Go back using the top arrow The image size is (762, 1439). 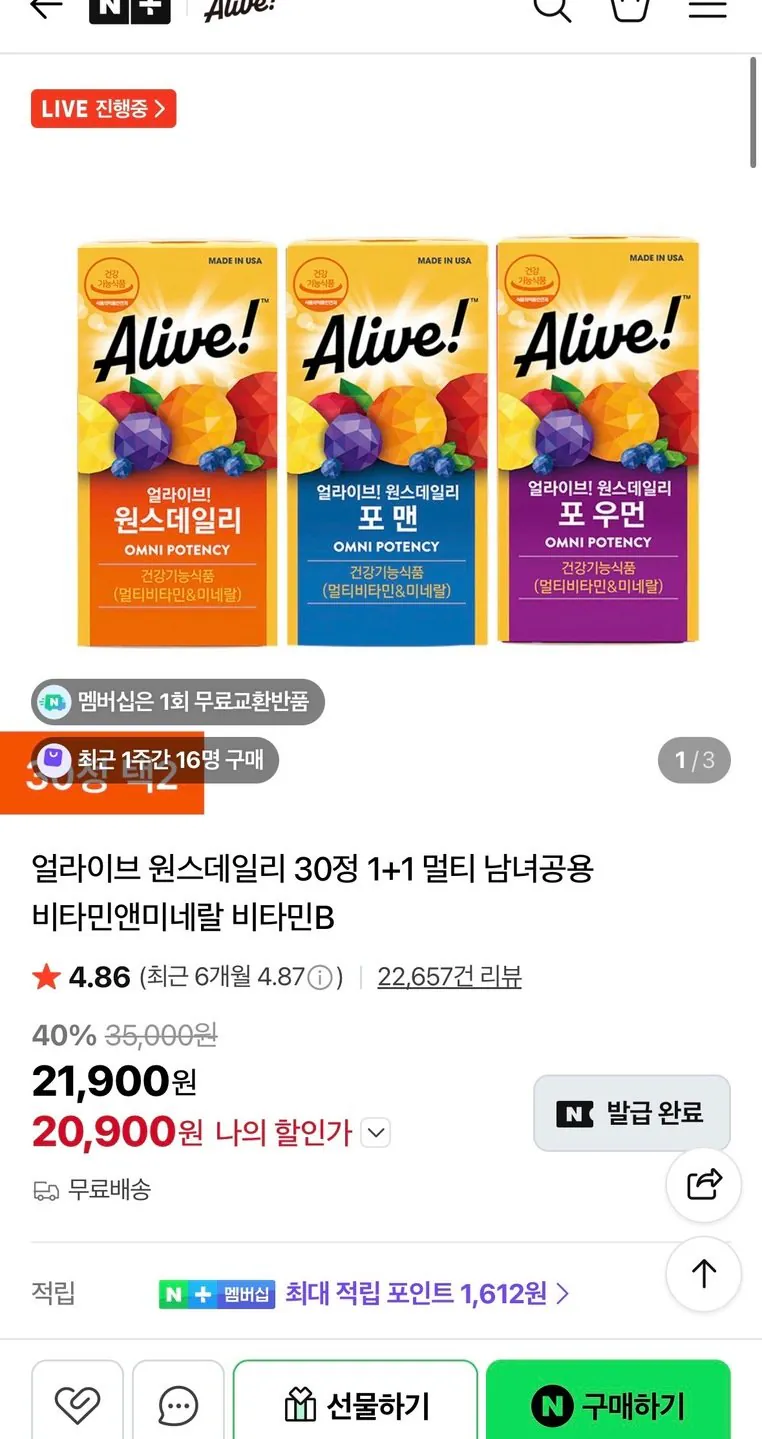click(45, 8)
